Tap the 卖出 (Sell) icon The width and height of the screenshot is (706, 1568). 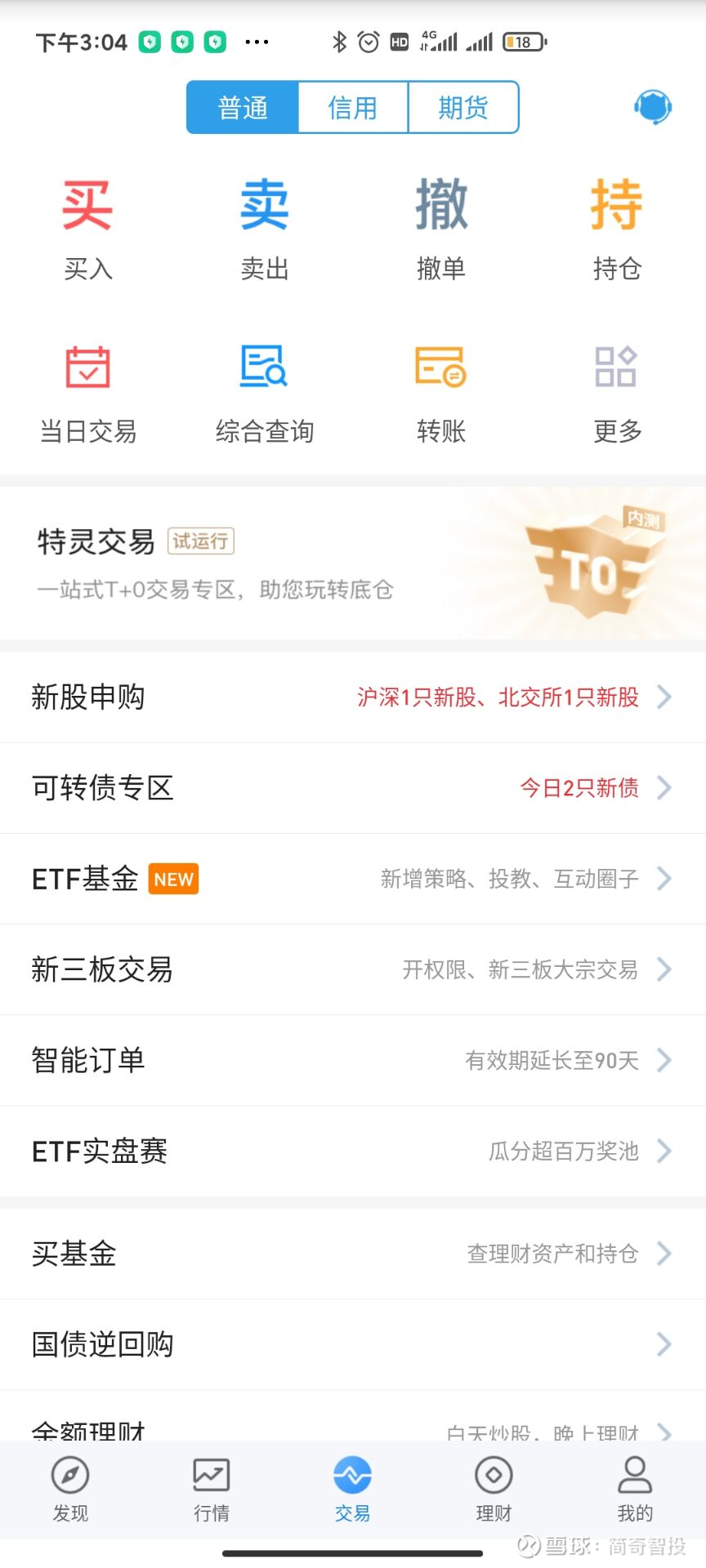[x=265, y=225]
